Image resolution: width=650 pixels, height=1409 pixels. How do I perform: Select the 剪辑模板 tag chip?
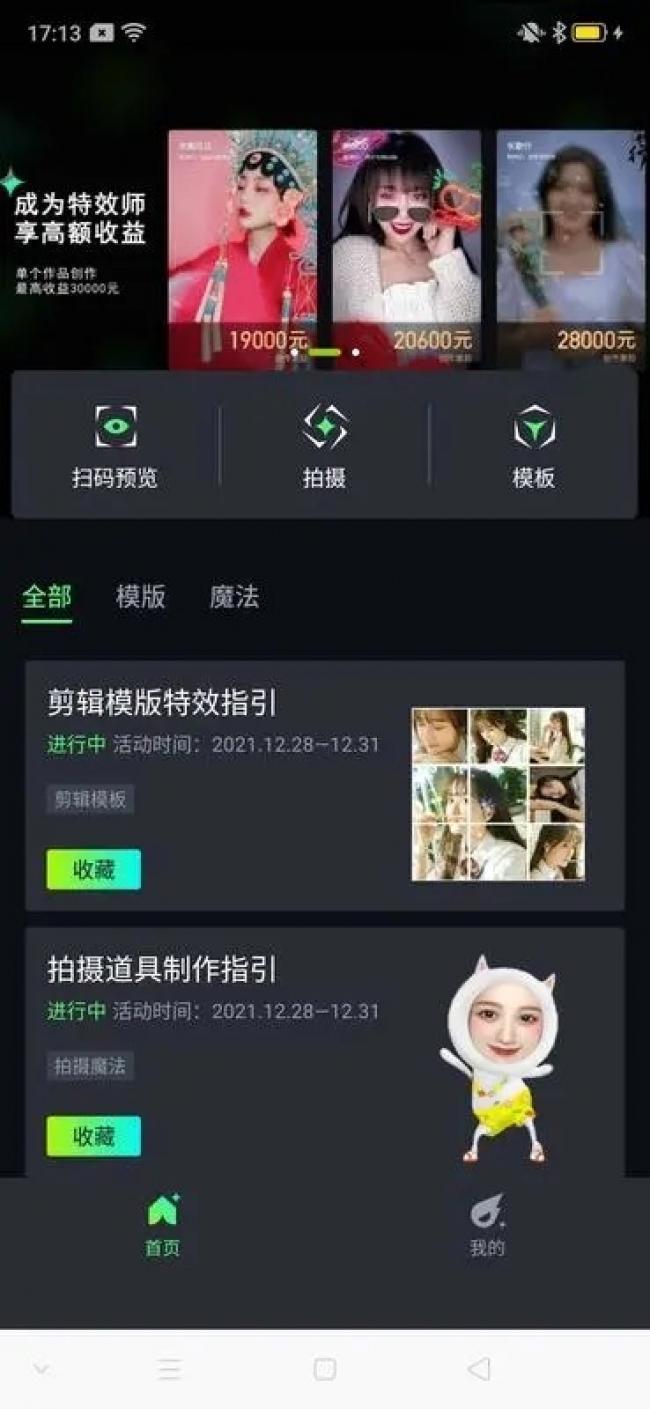click(x=90, y=799)
